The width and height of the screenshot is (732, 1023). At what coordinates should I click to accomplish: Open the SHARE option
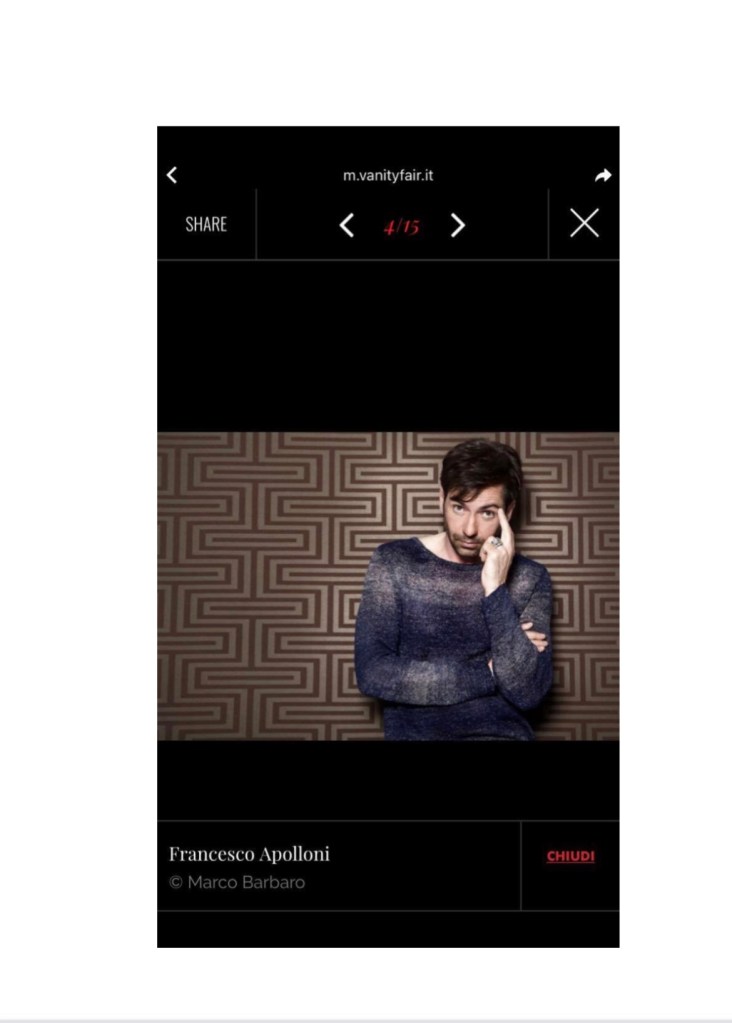(x=206, y=224)
